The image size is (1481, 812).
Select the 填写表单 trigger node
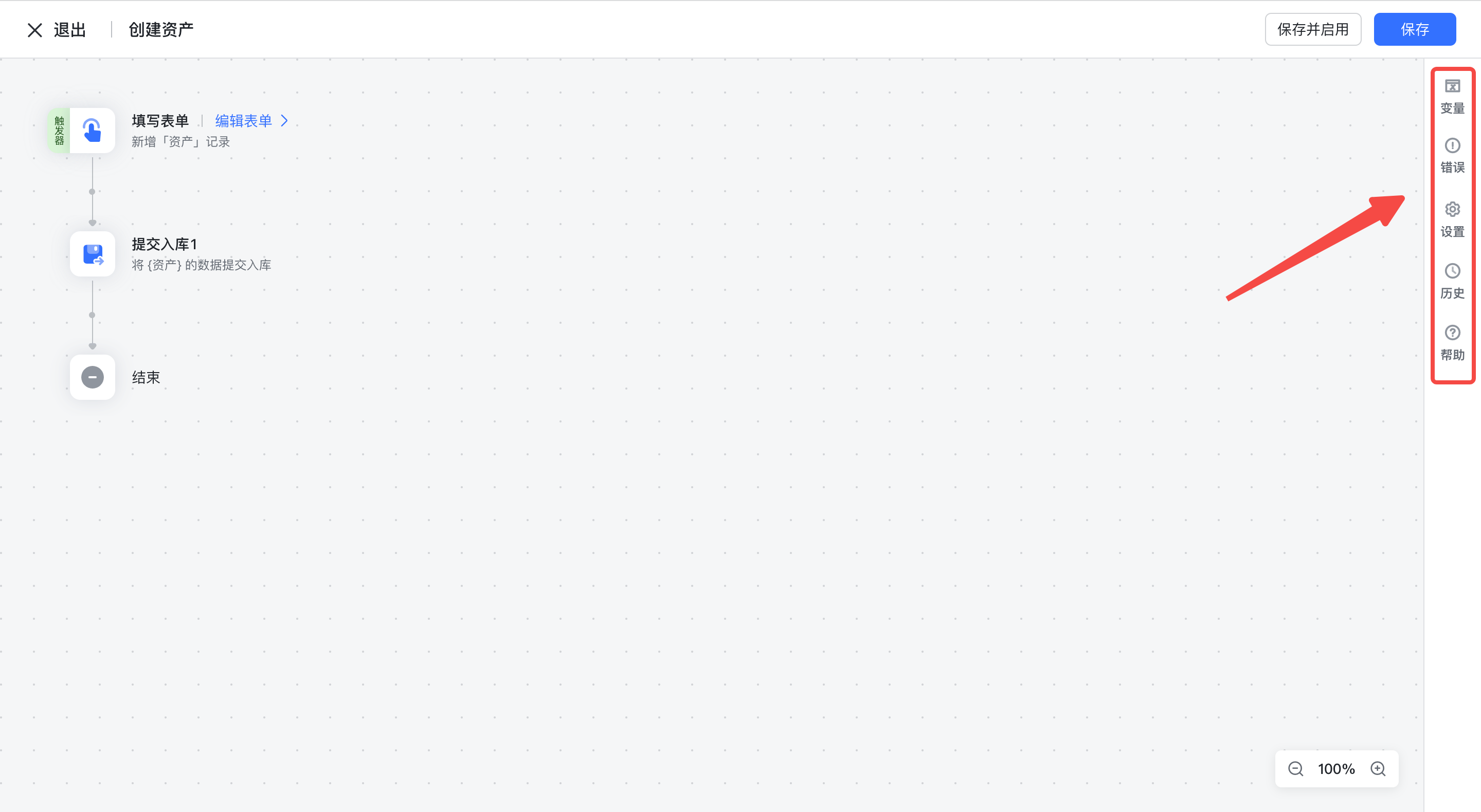pos(92,131)
